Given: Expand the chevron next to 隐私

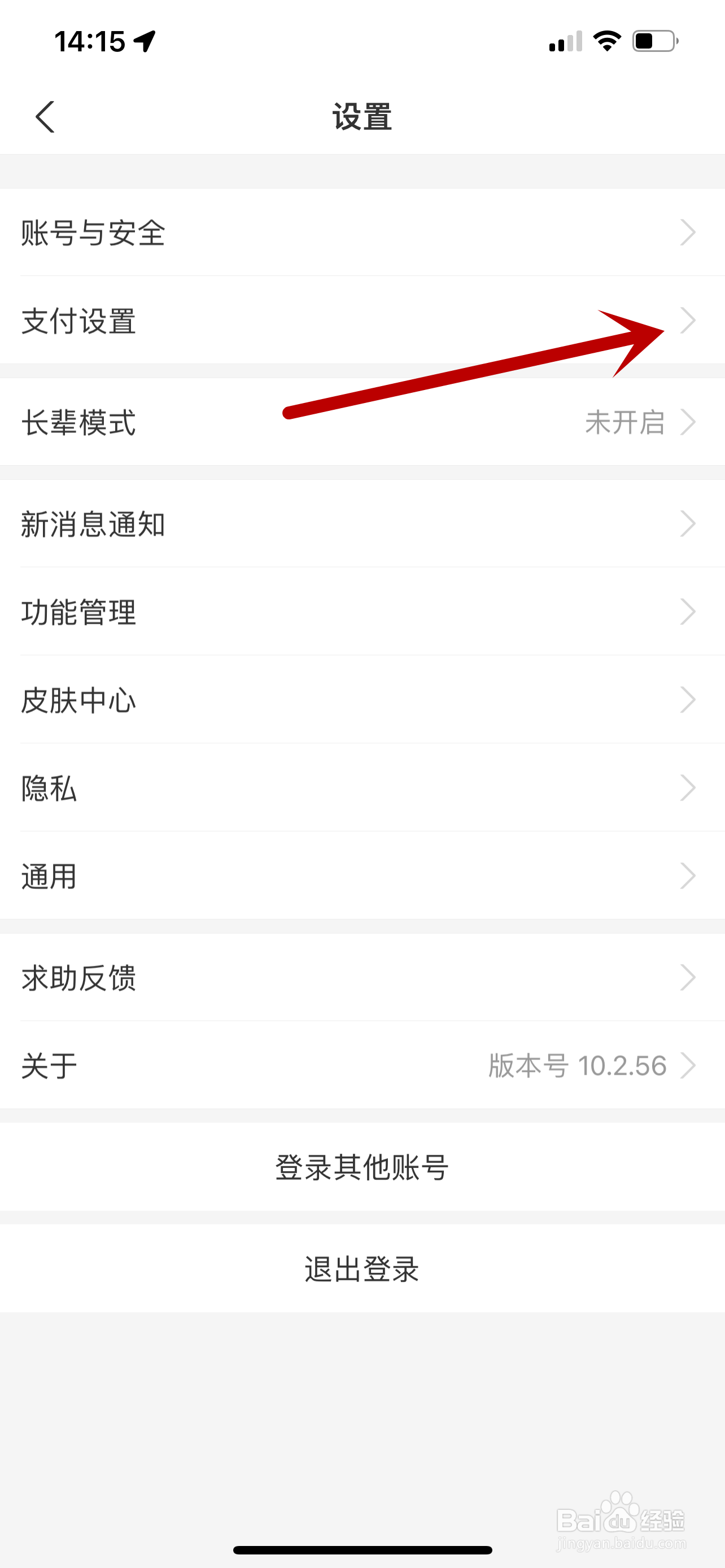Looking at the screenshot, I should 687,789.
